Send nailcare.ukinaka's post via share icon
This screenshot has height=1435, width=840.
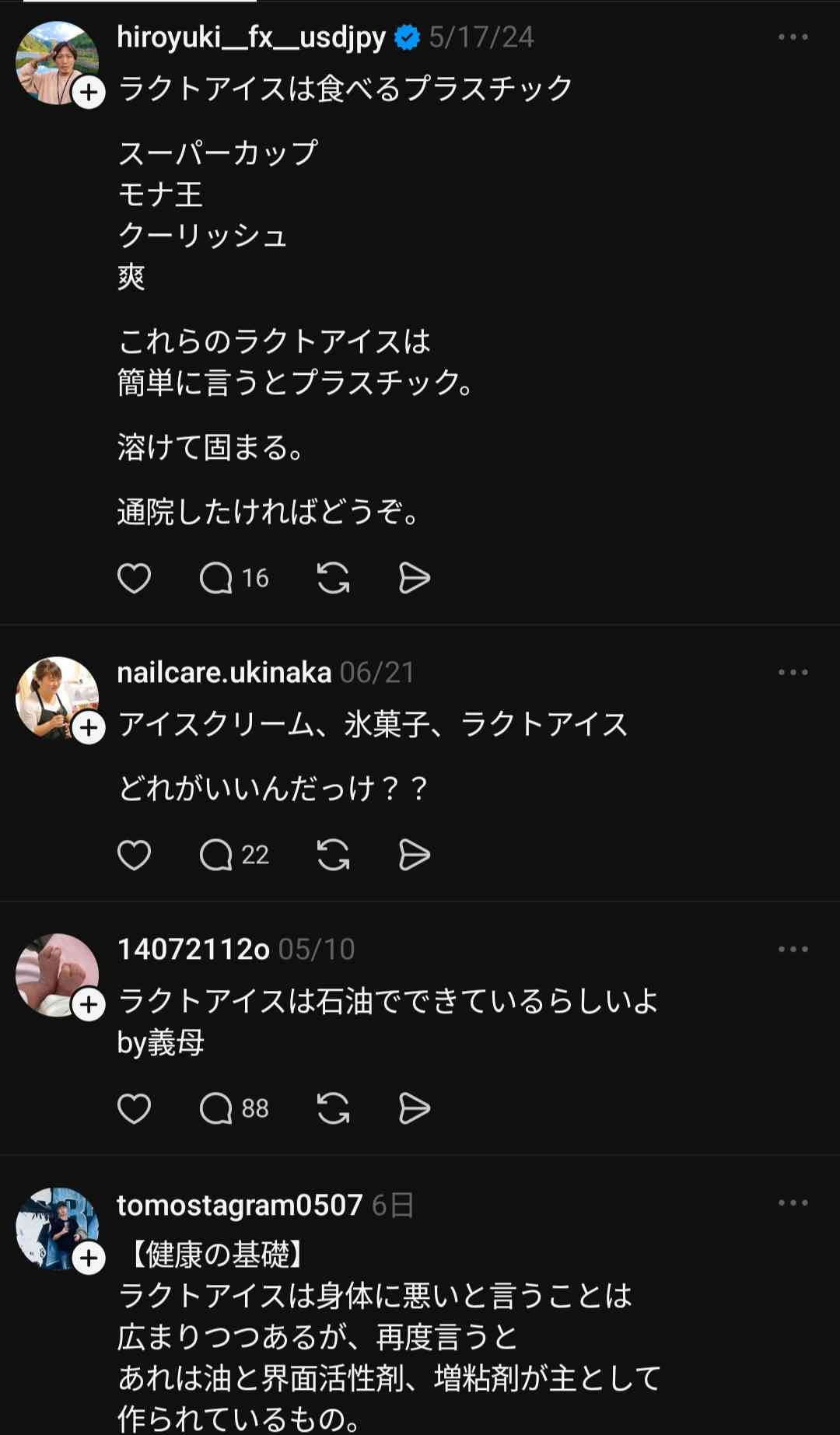(x=414, y=855)
